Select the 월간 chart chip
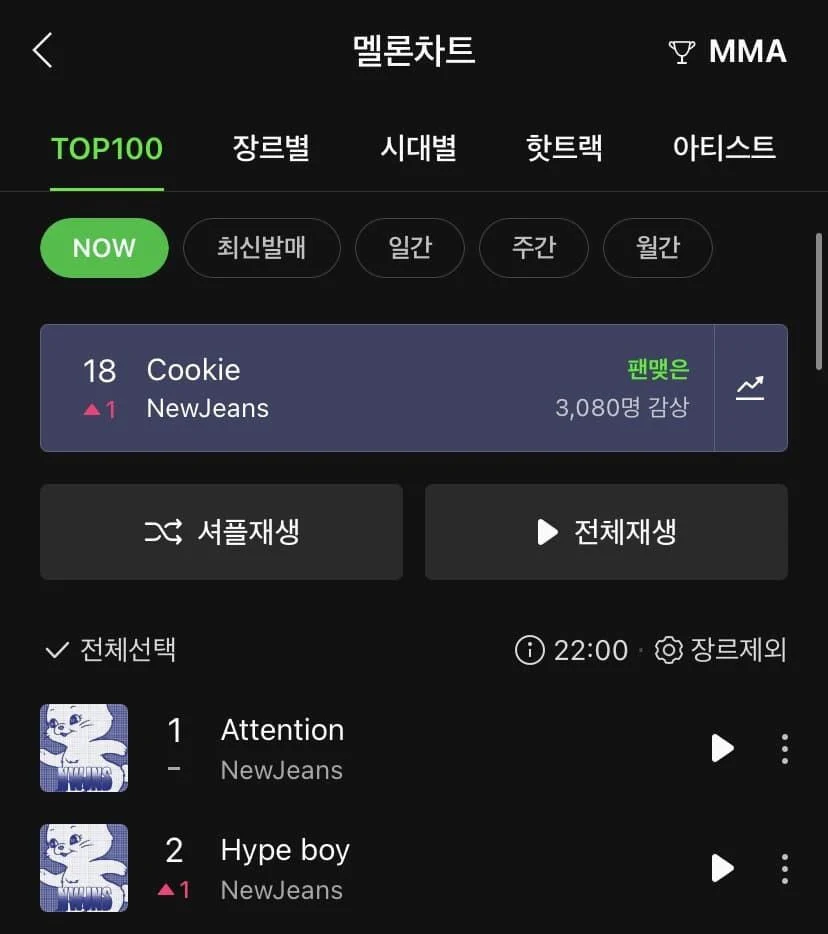 click(658, 248)
